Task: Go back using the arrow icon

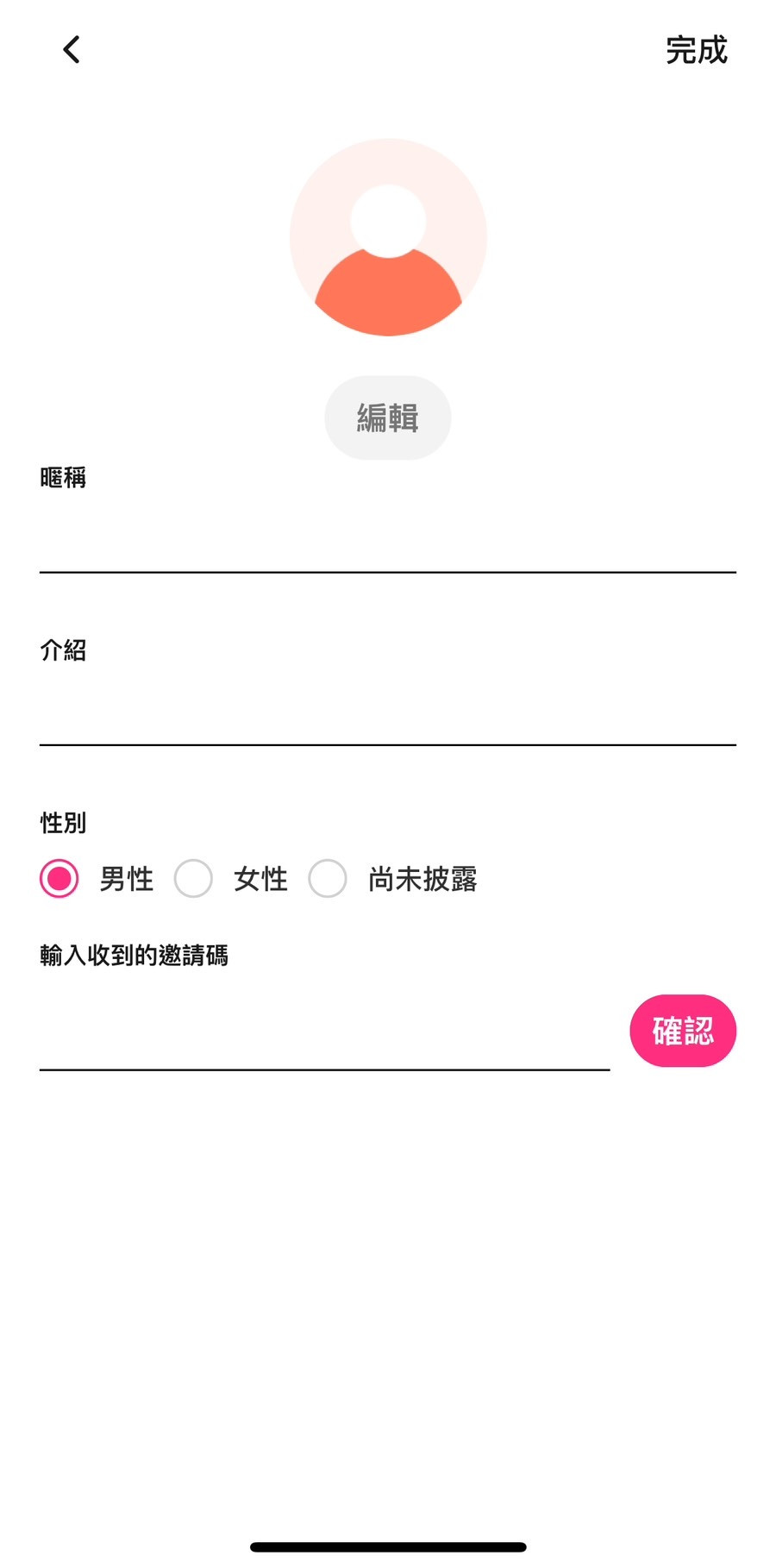Action: tap(72, 50)
